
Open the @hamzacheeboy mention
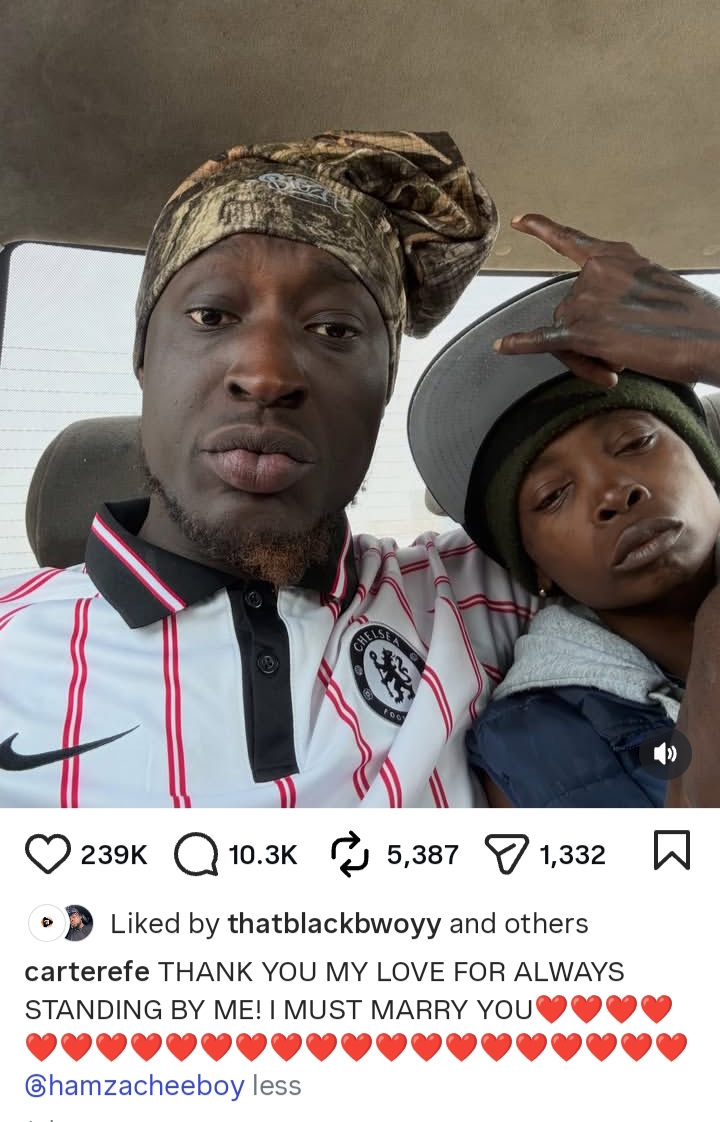(134, 1085)
